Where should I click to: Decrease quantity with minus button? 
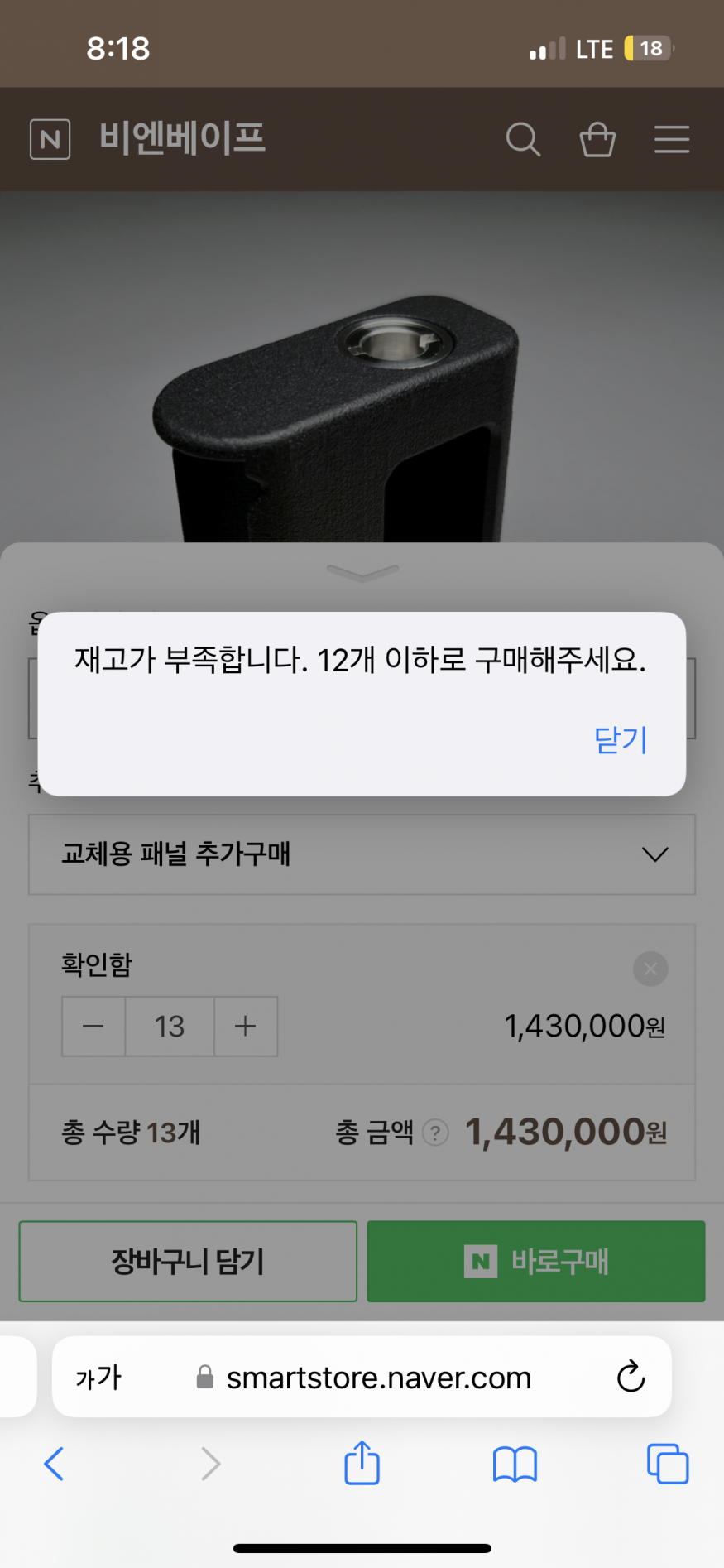point(93,1027)
